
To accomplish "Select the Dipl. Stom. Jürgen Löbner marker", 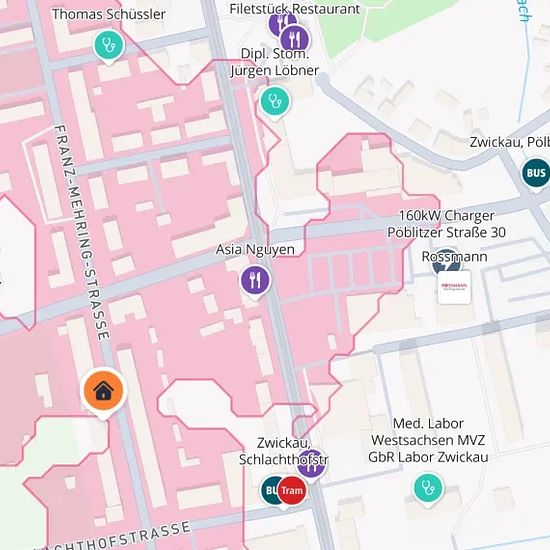I will tap(275, 101).
